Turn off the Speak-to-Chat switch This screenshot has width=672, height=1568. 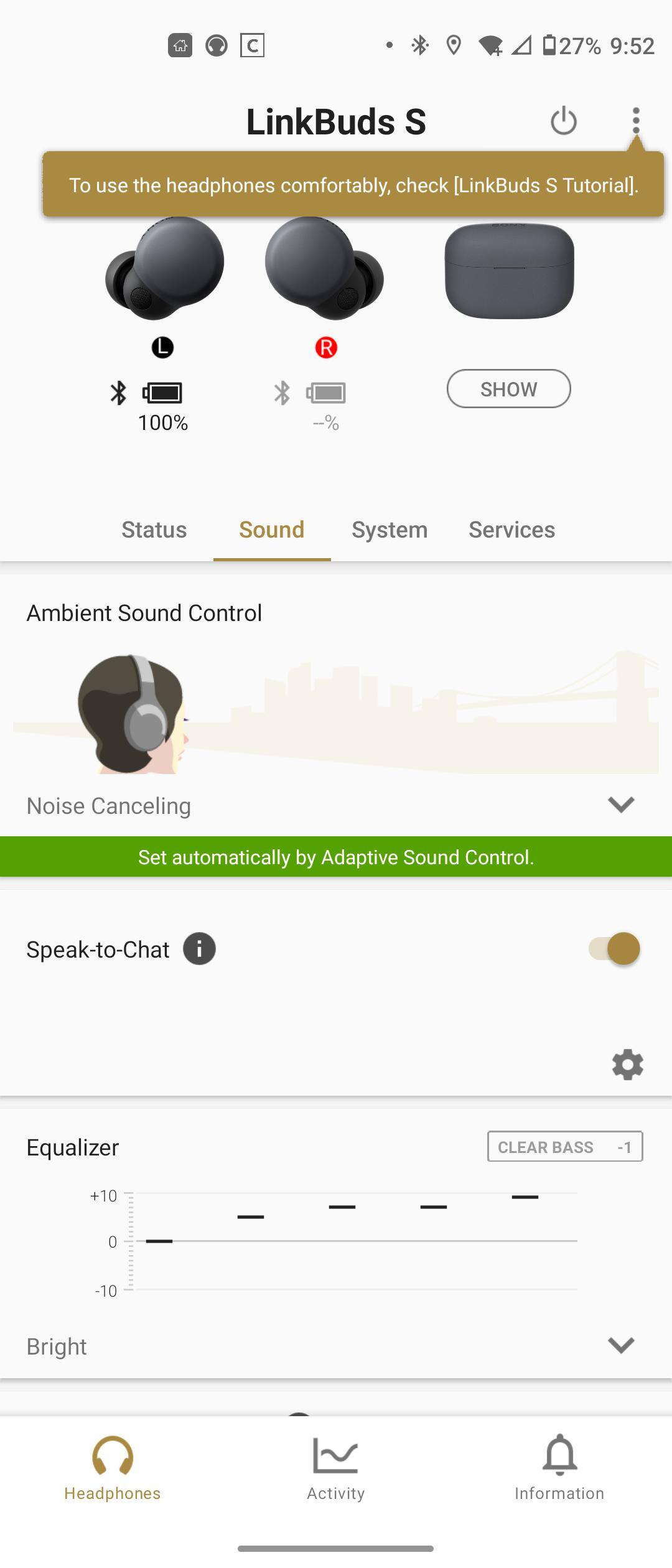tap(615, 949)
